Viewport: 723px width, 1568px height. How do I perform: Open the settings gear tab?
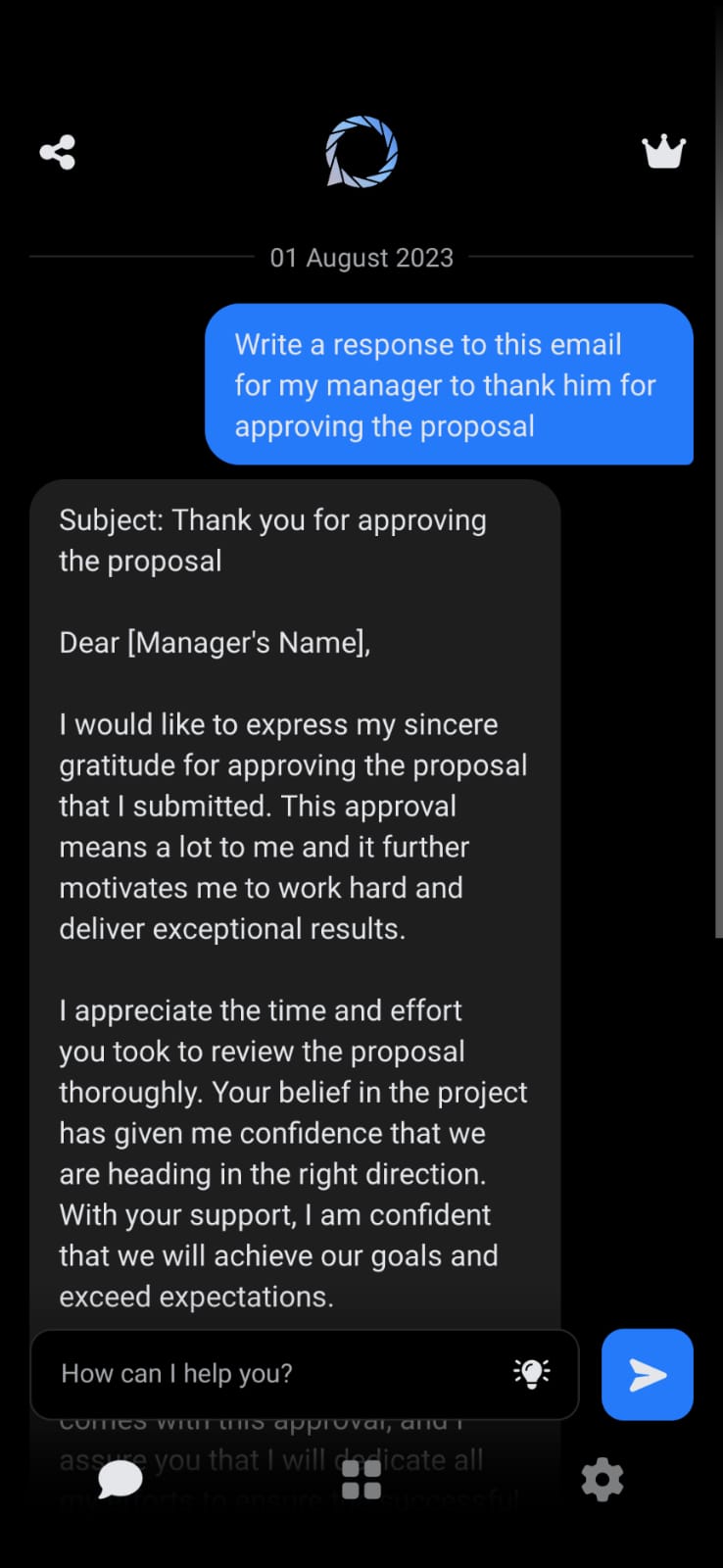(602, 1479)
